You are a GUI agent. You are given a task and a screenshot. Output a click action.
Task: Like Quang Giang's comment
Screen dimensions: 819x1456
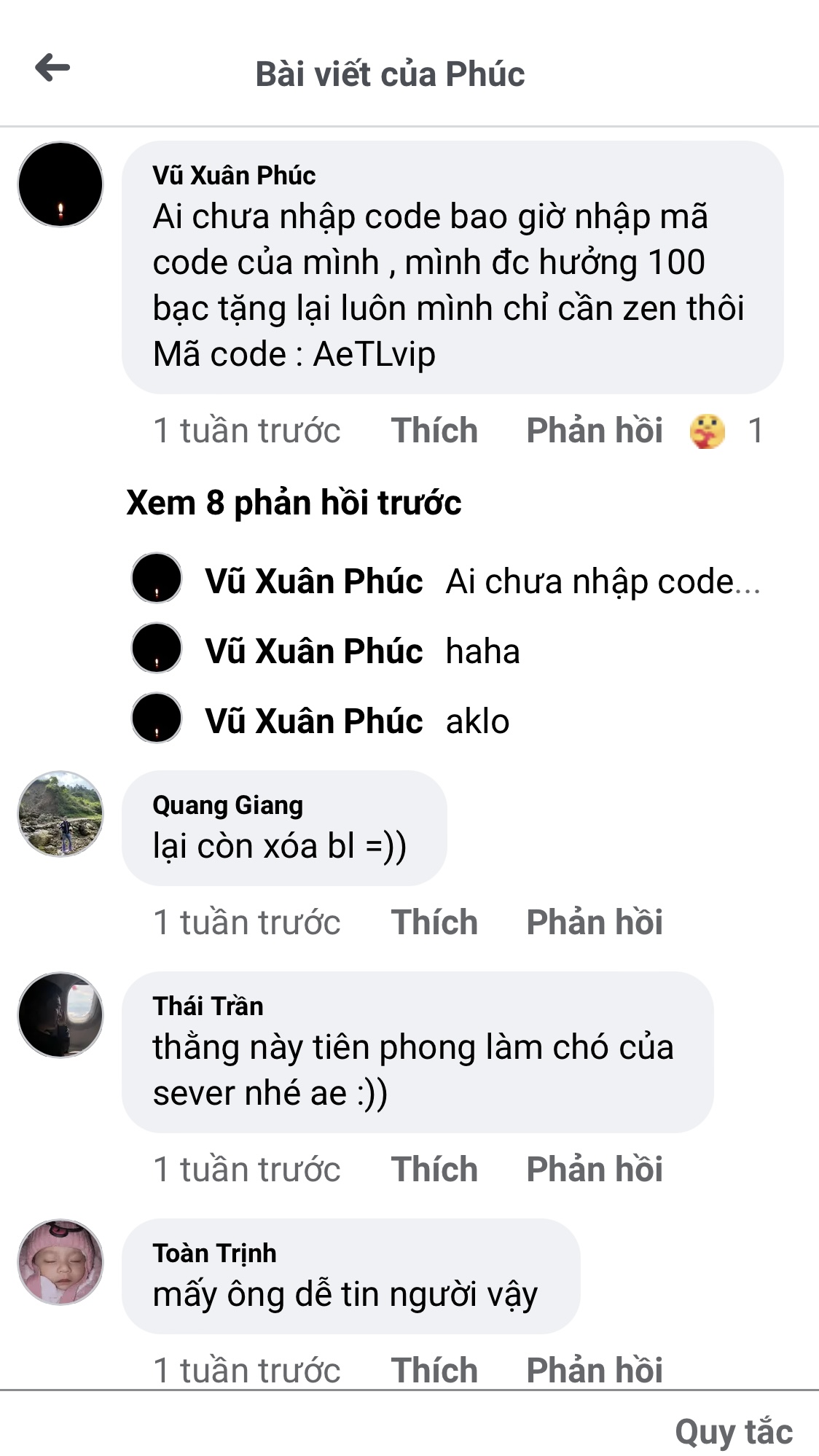(434, 922)
